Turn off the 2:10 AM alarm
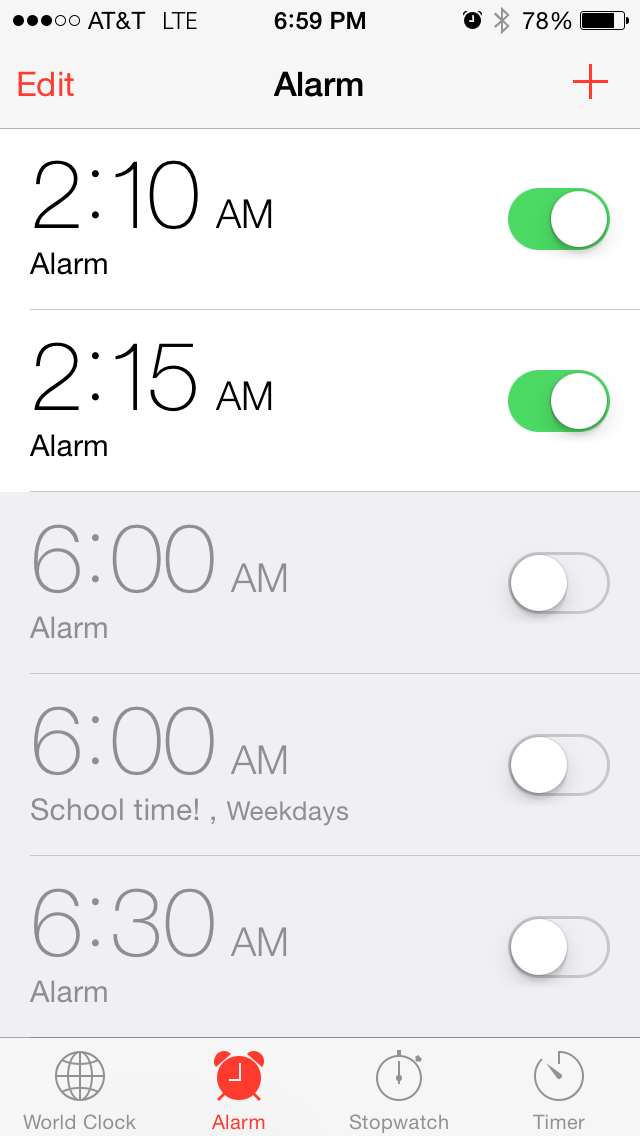The height and width of the screenshot is (1136, 640). tap(558, 219)
